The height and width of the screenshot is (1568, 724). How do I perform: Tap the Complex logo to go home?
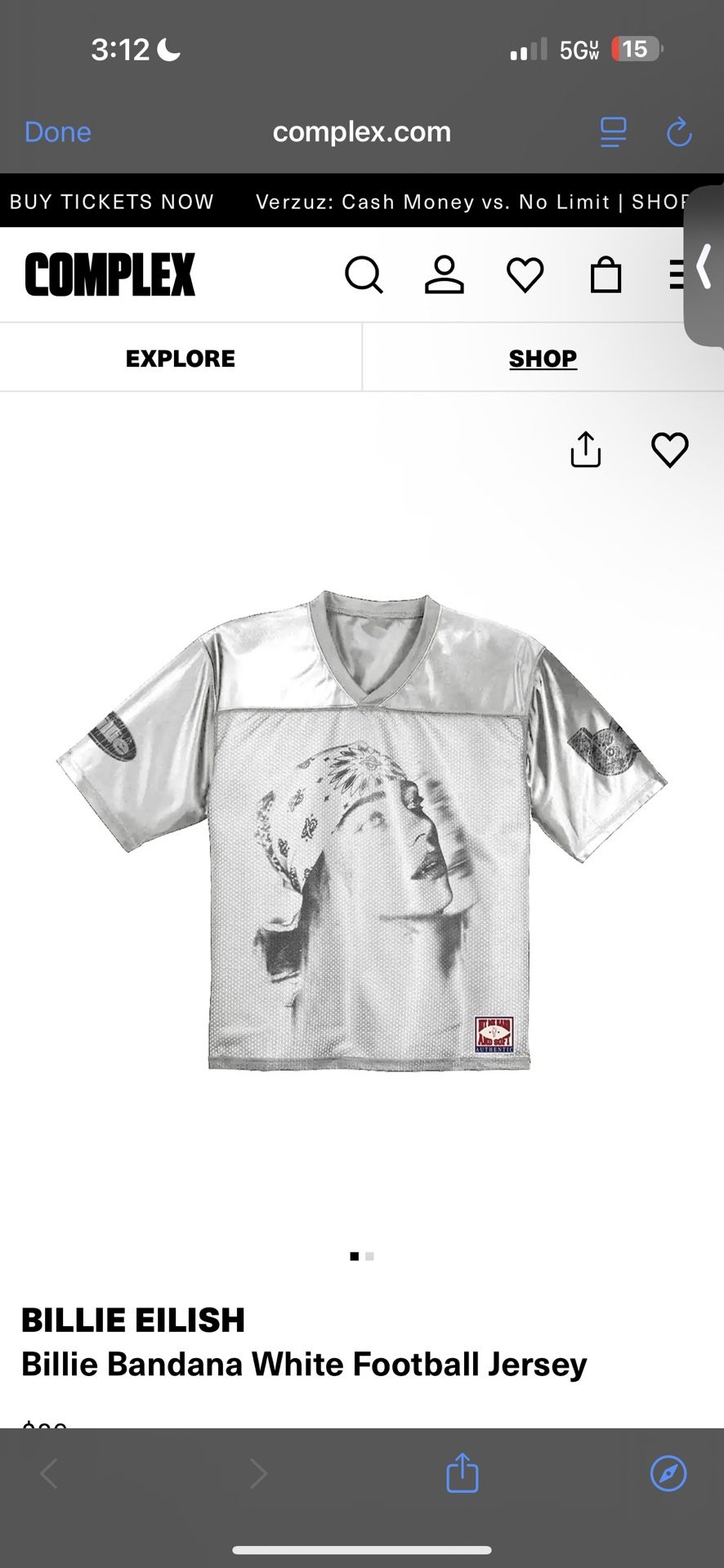click(x=110, y=274)
